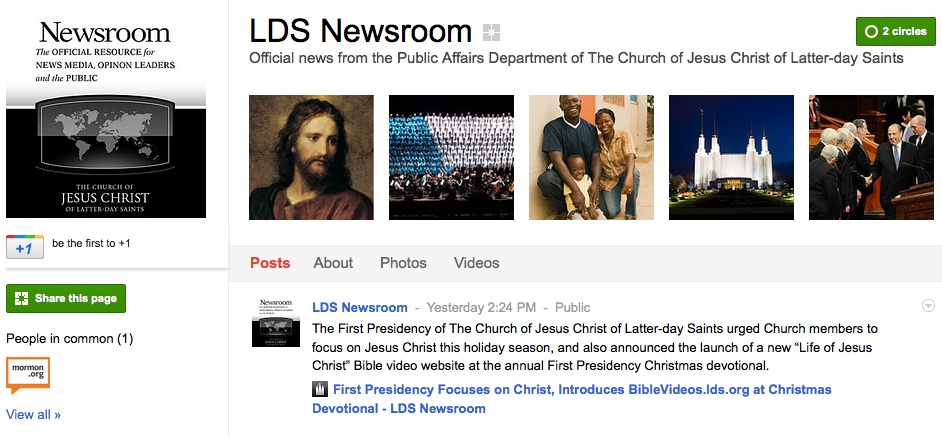The width and height of the screenshot is (942, 437).
Task: Open the illuminated temple photo
Action: 731,157
